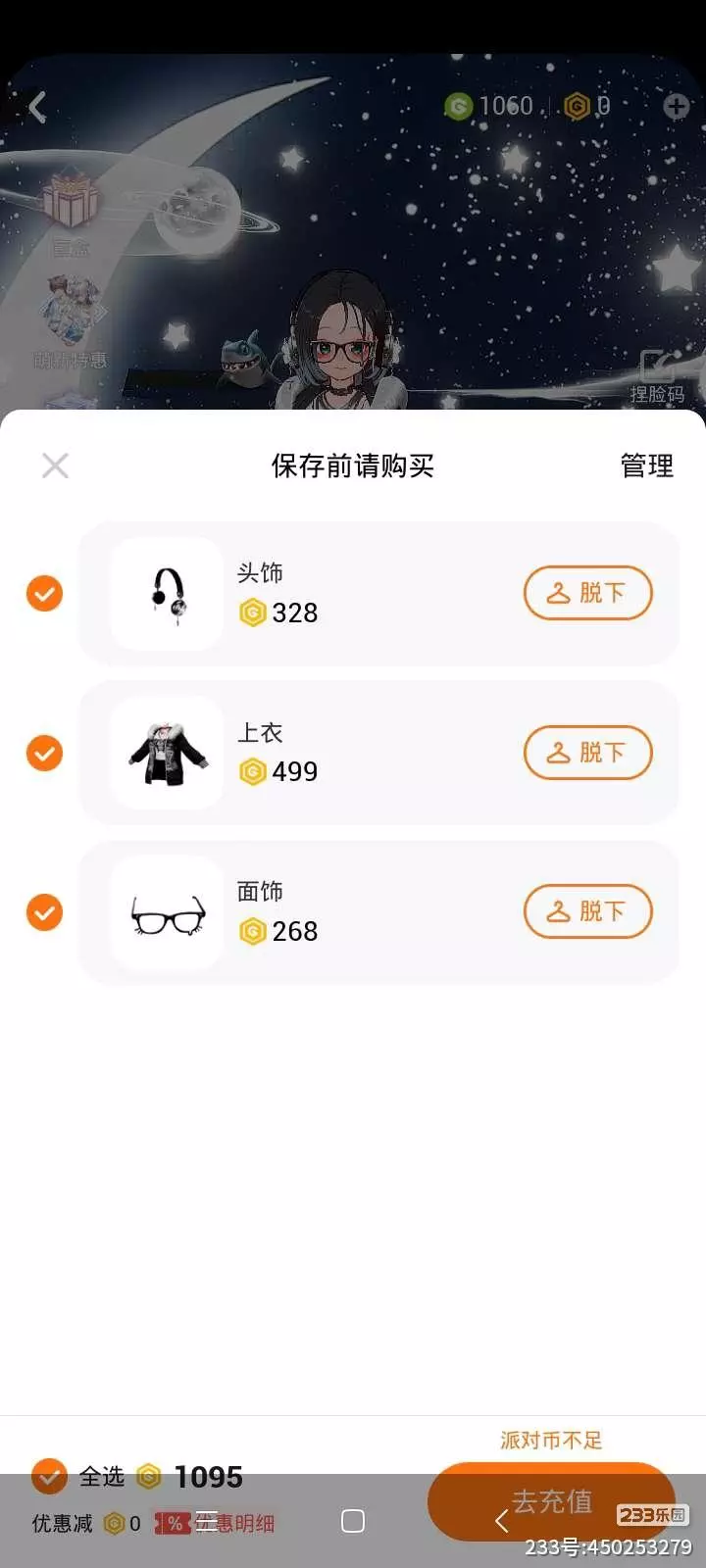
Task: Close the purchase sheet with X
Action: (x=55, y=465)
